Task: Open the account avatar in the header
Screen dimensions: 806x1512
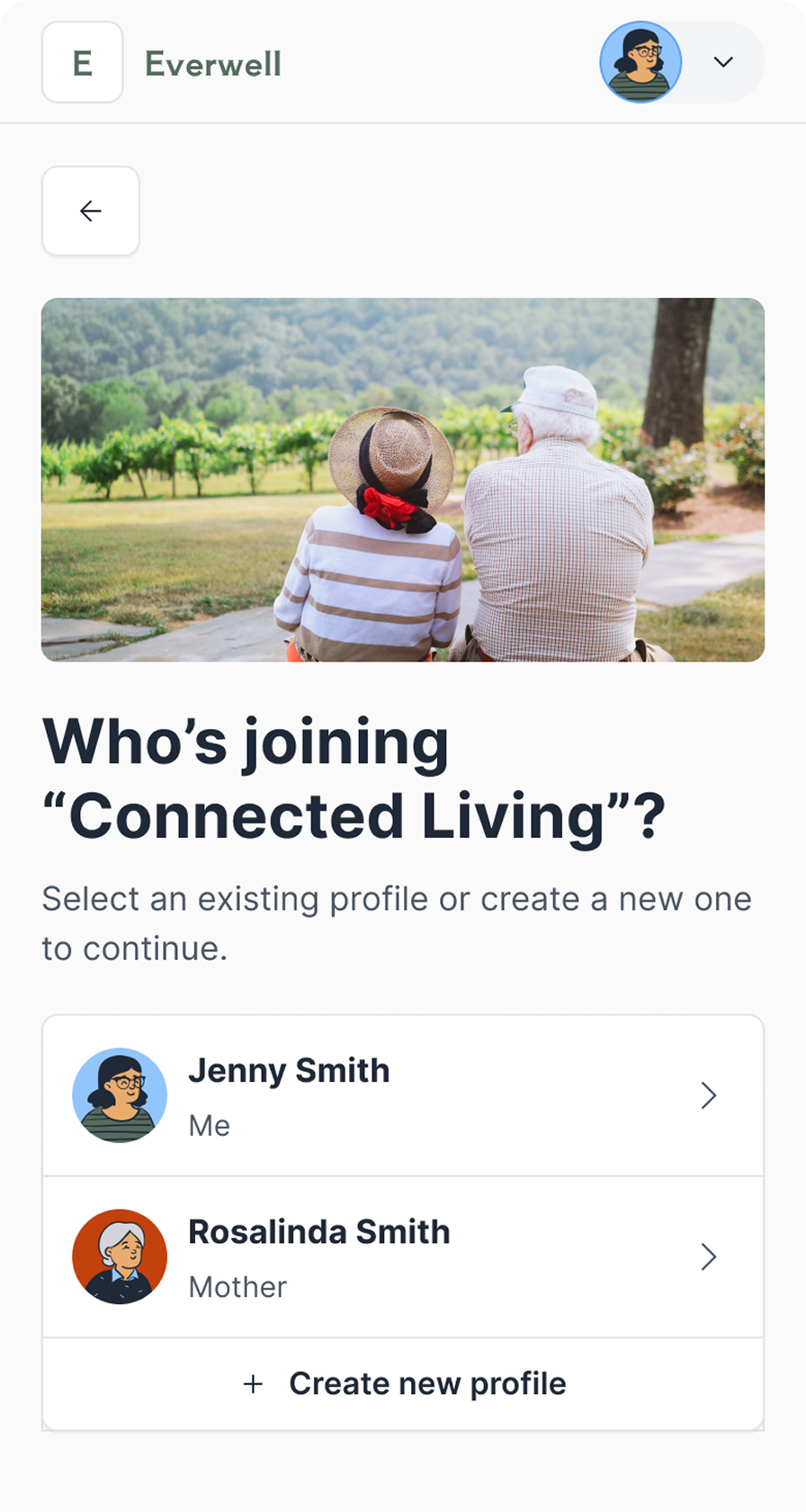Action: point(640,61)
